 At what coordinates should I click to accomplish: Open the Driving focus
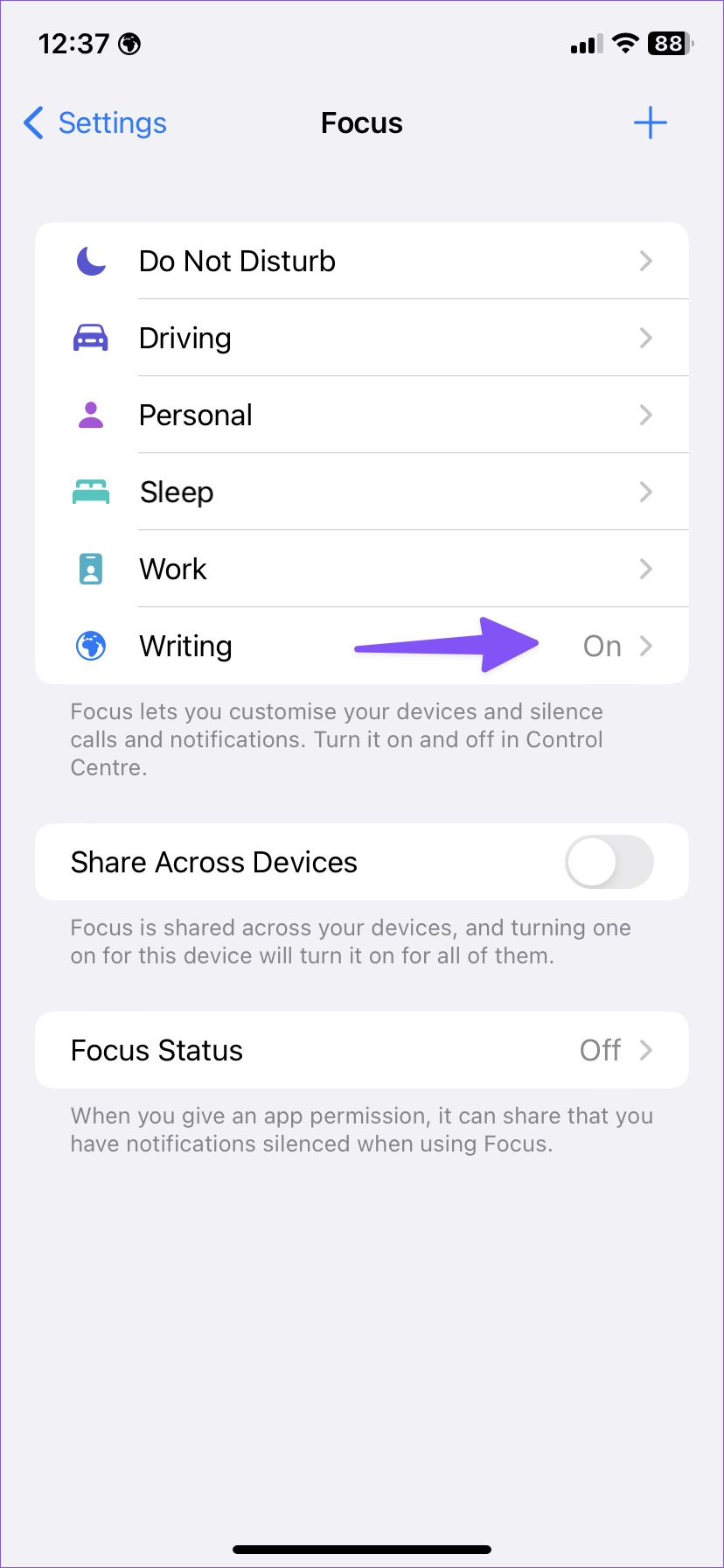click(x=362, y=338)
